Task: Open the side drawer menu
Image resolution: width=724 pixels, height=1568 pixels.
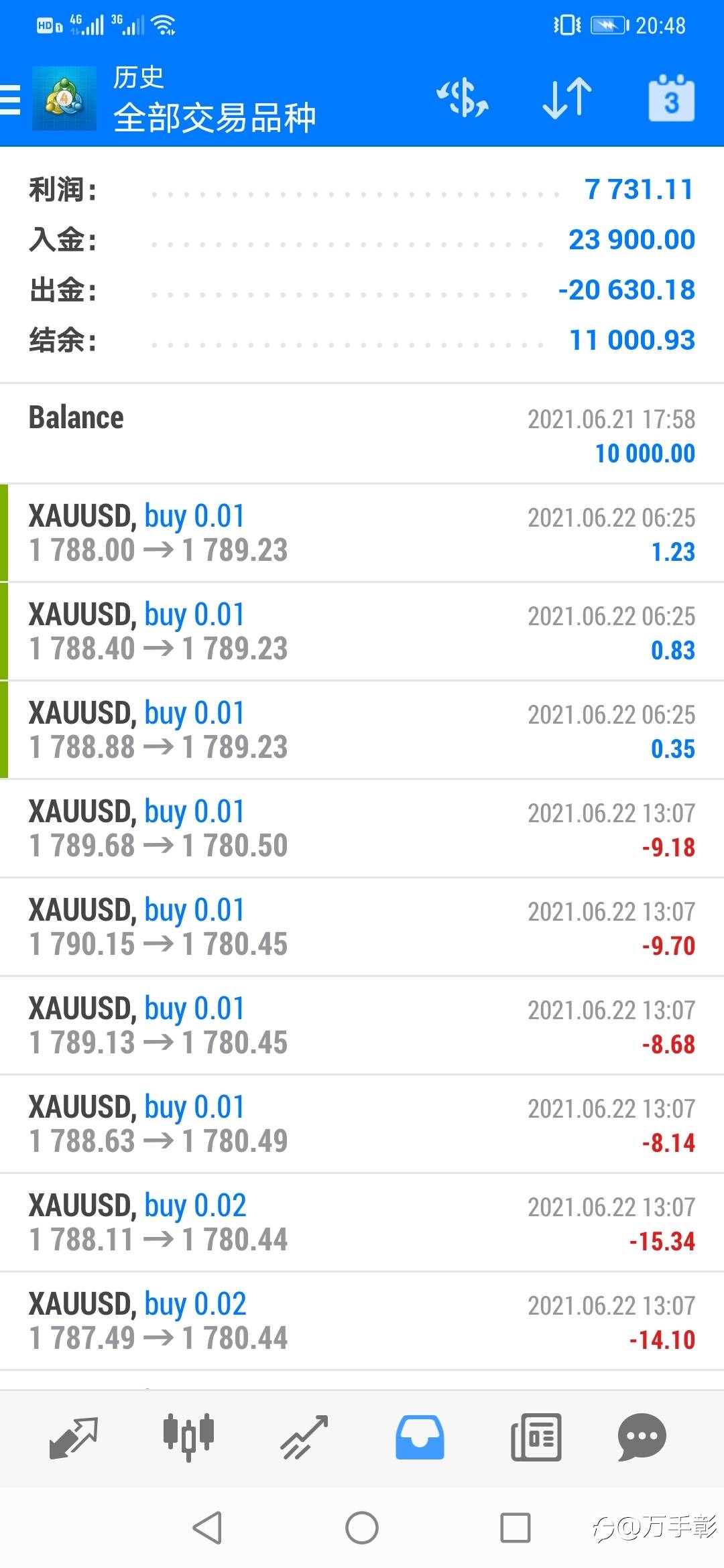Action: click(11, 99)
